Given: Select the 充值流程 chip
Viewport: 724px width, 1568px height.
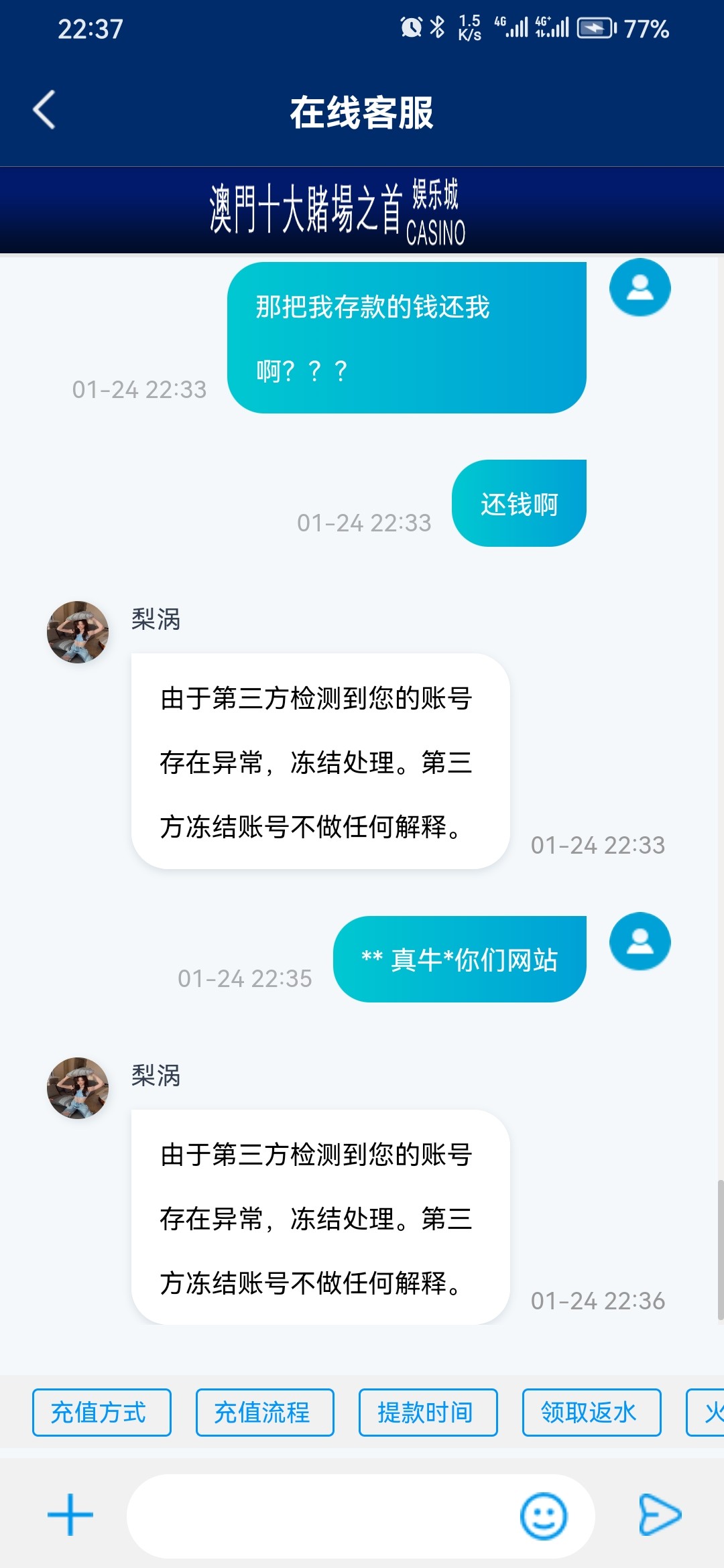Looking at the screenshot, I should point(265,1412).
